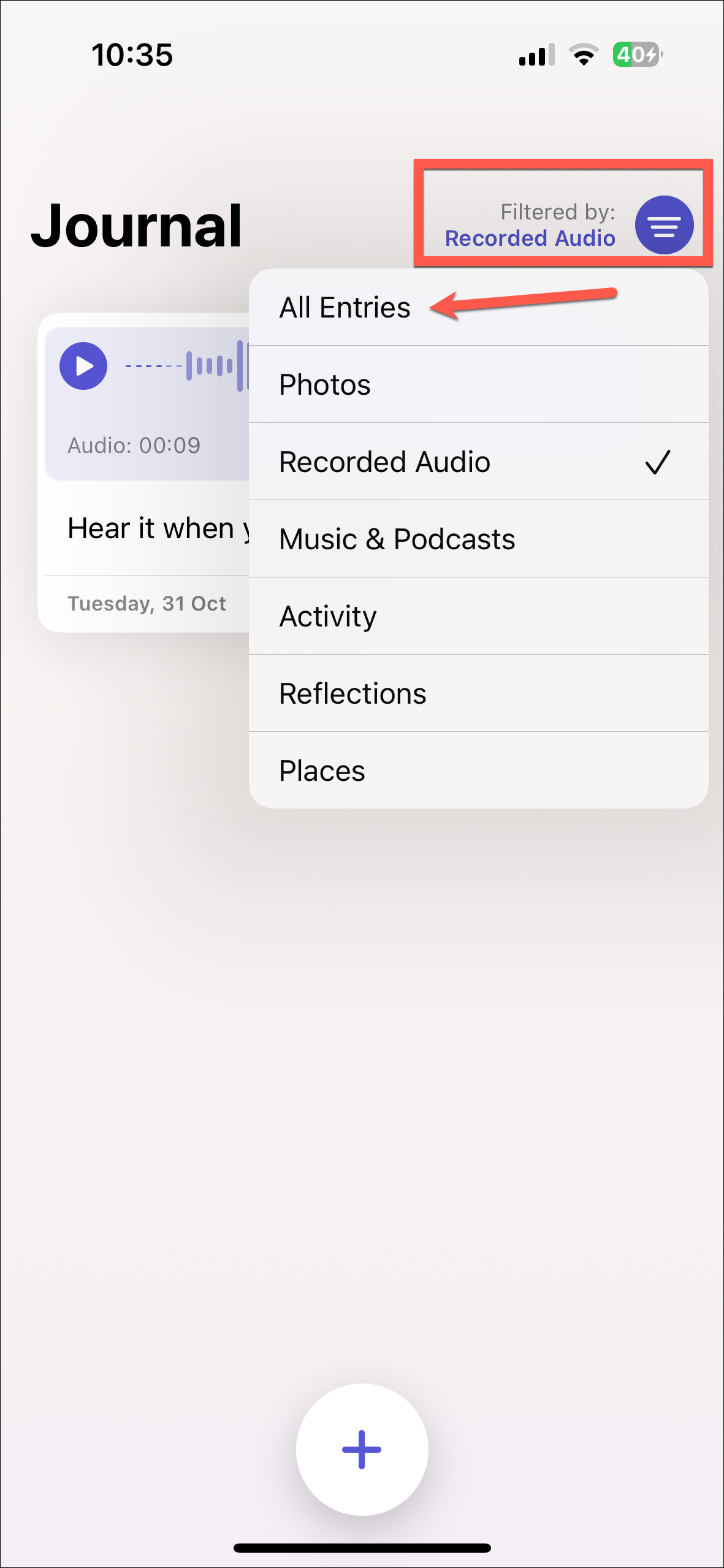Screen dimensions: 724x1568
Task: Choose the Recorded Audio filter option
Action: click(x=385, y=462)
